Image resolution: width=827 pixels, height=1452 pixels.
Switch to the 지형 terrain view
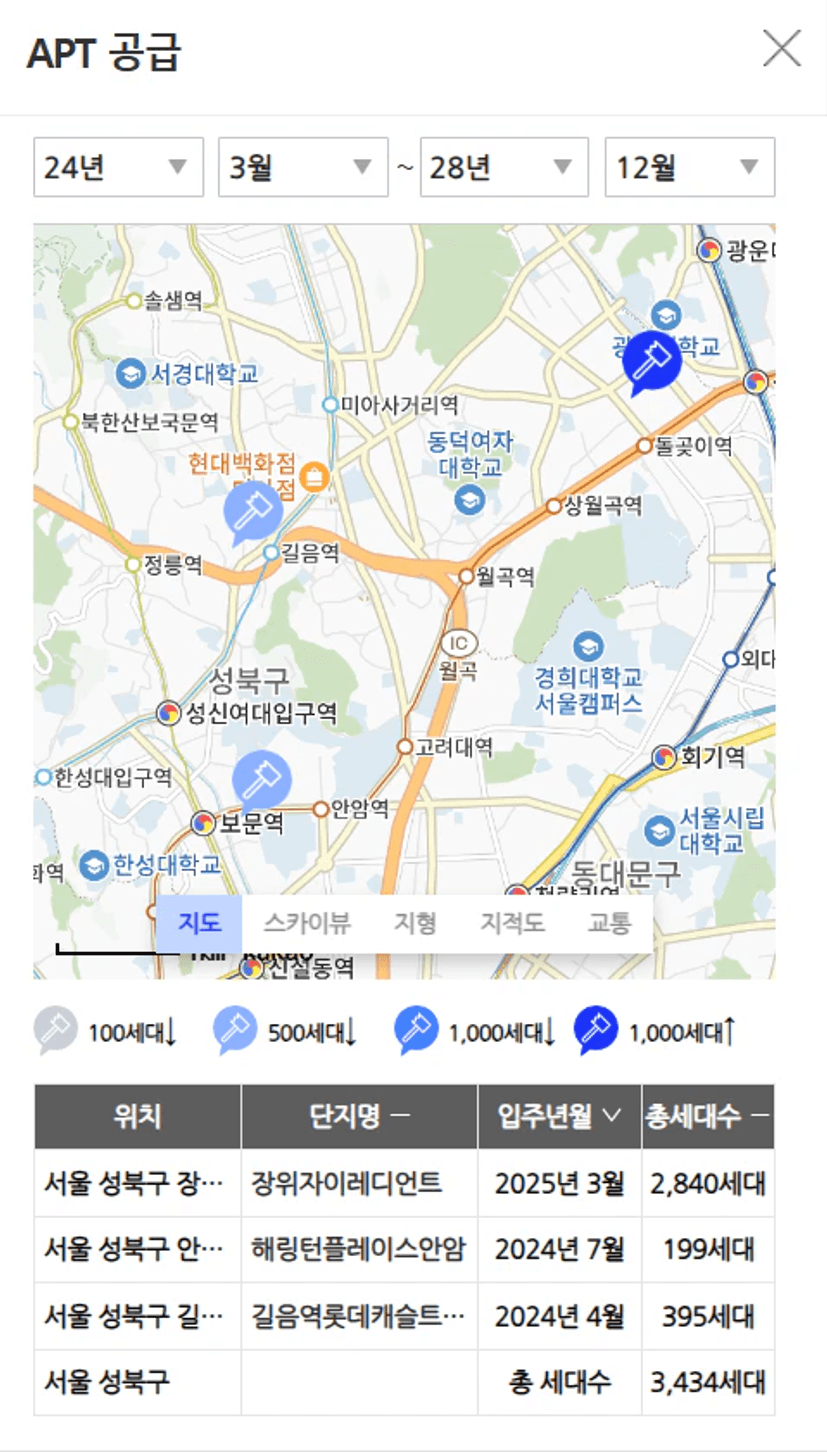pyautogui.click(x=415, y=923)
